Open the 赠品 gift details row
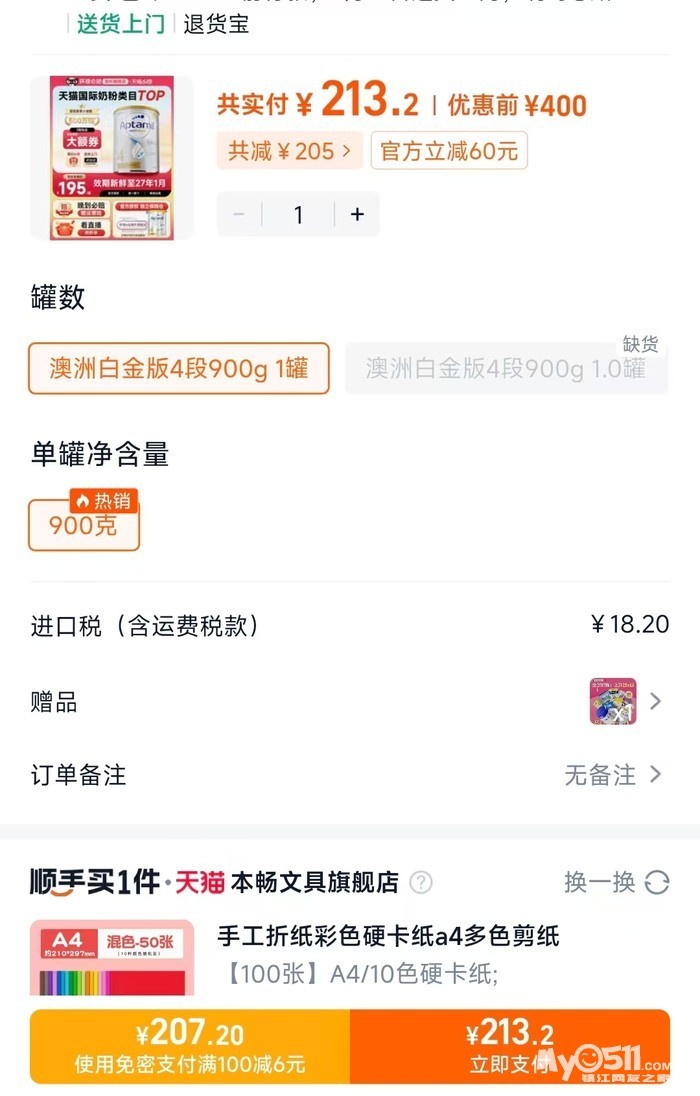Image resolution: width=700 pixels, height=1096 pixels. click(350, 701)
